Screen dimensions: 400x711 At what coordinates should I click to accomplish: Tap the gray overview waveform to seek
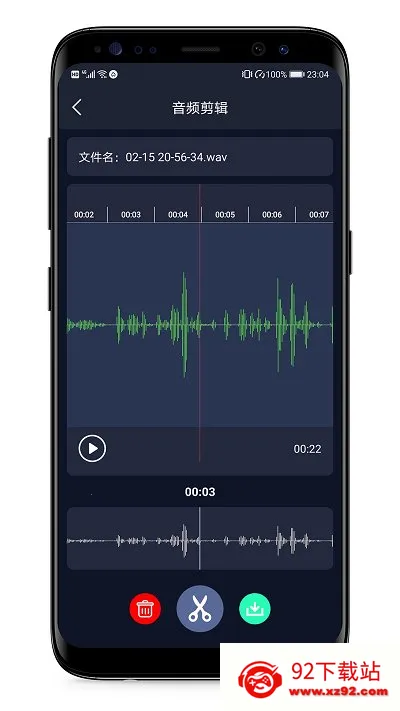click(200, 538)
